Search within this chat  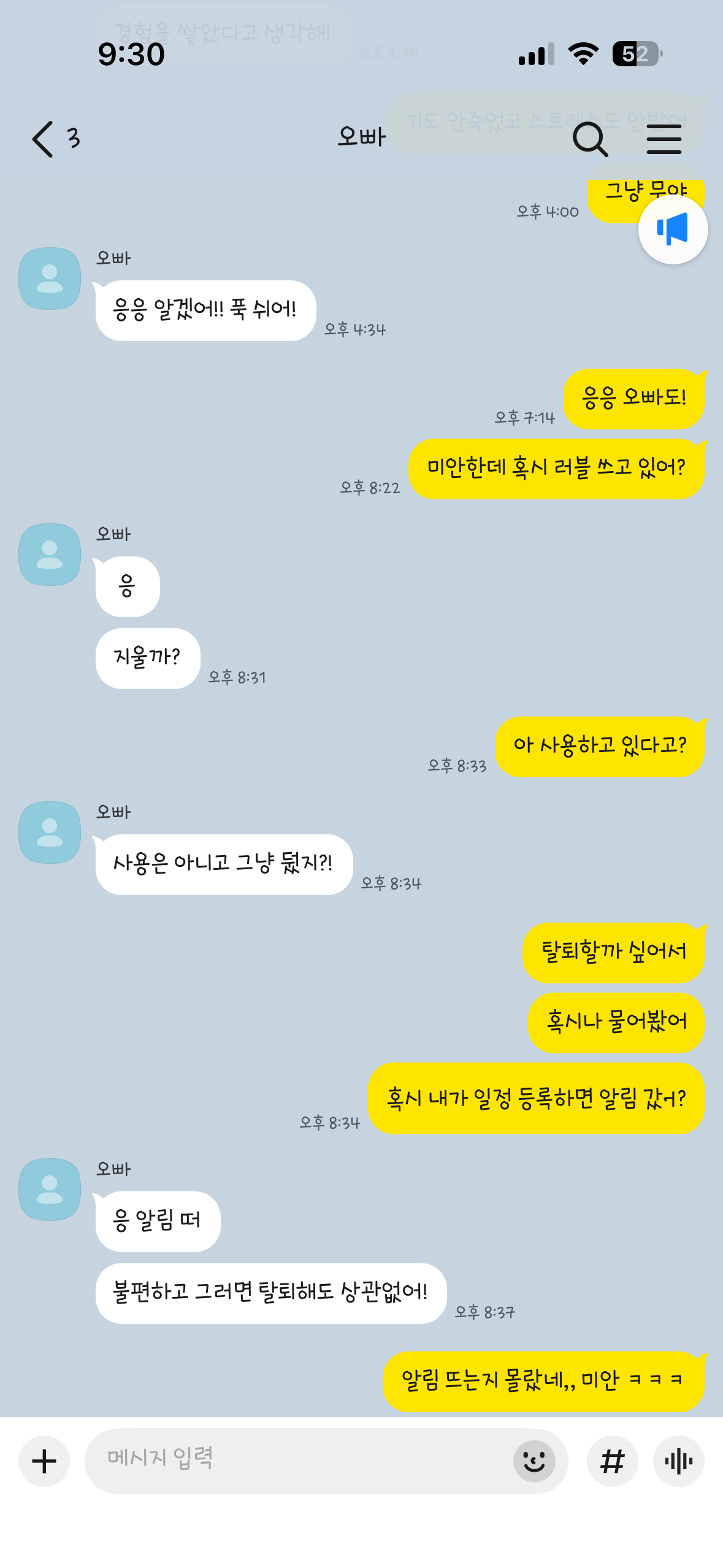coord(589,139)
